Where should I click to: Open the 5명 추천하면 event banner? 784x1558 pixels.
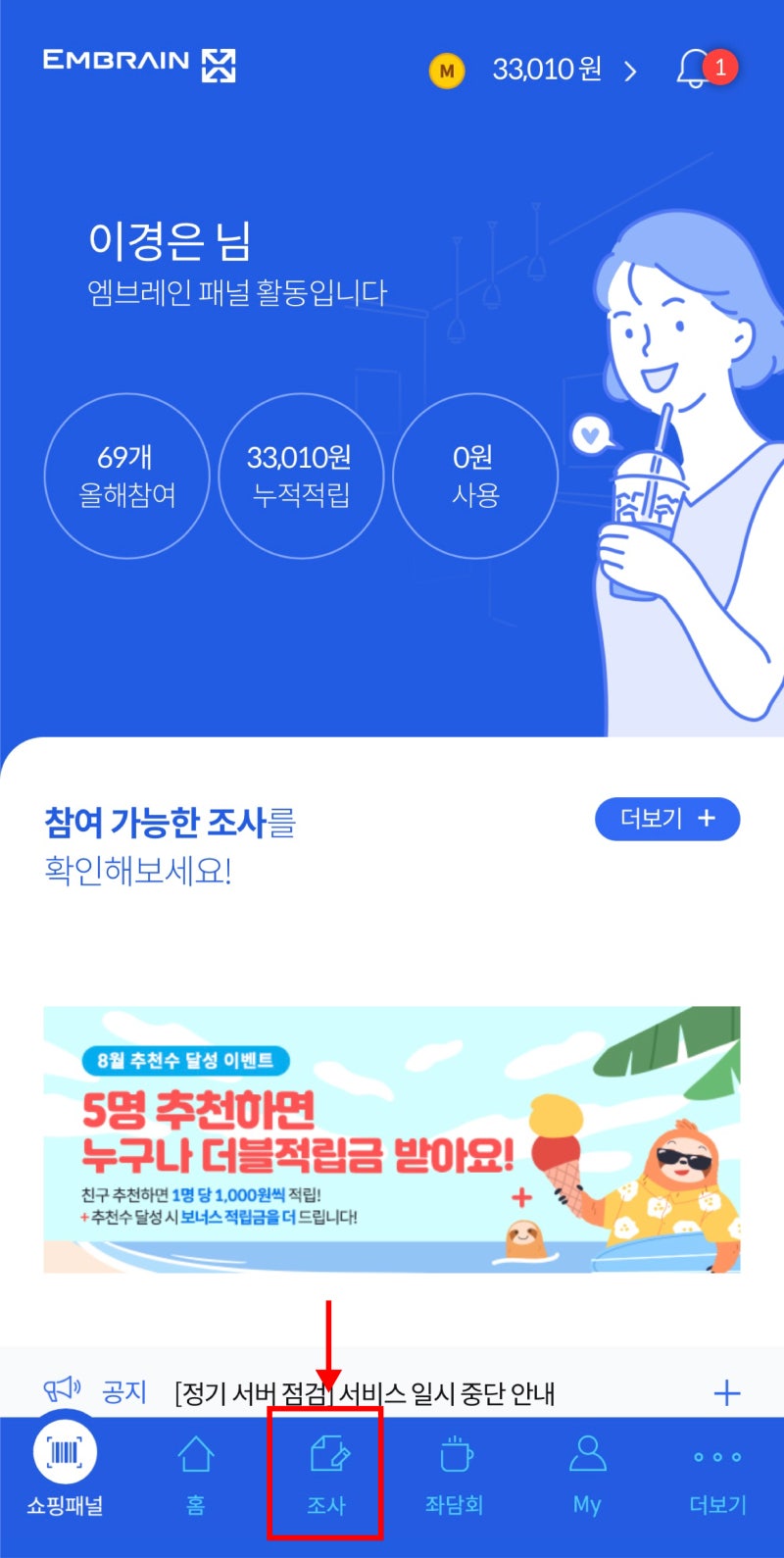click(392, 1139)
